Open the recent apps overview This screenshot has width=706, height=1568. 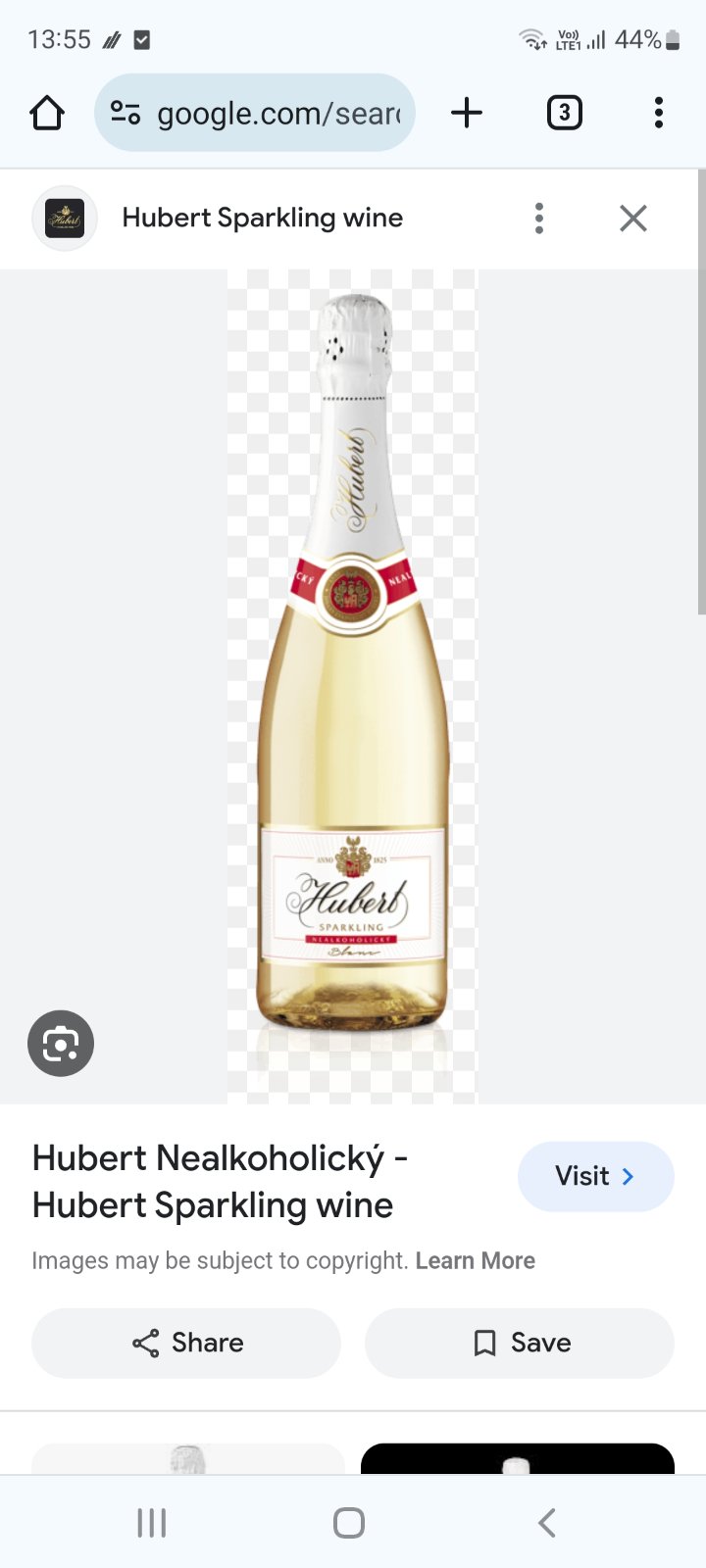point(152,1523)
